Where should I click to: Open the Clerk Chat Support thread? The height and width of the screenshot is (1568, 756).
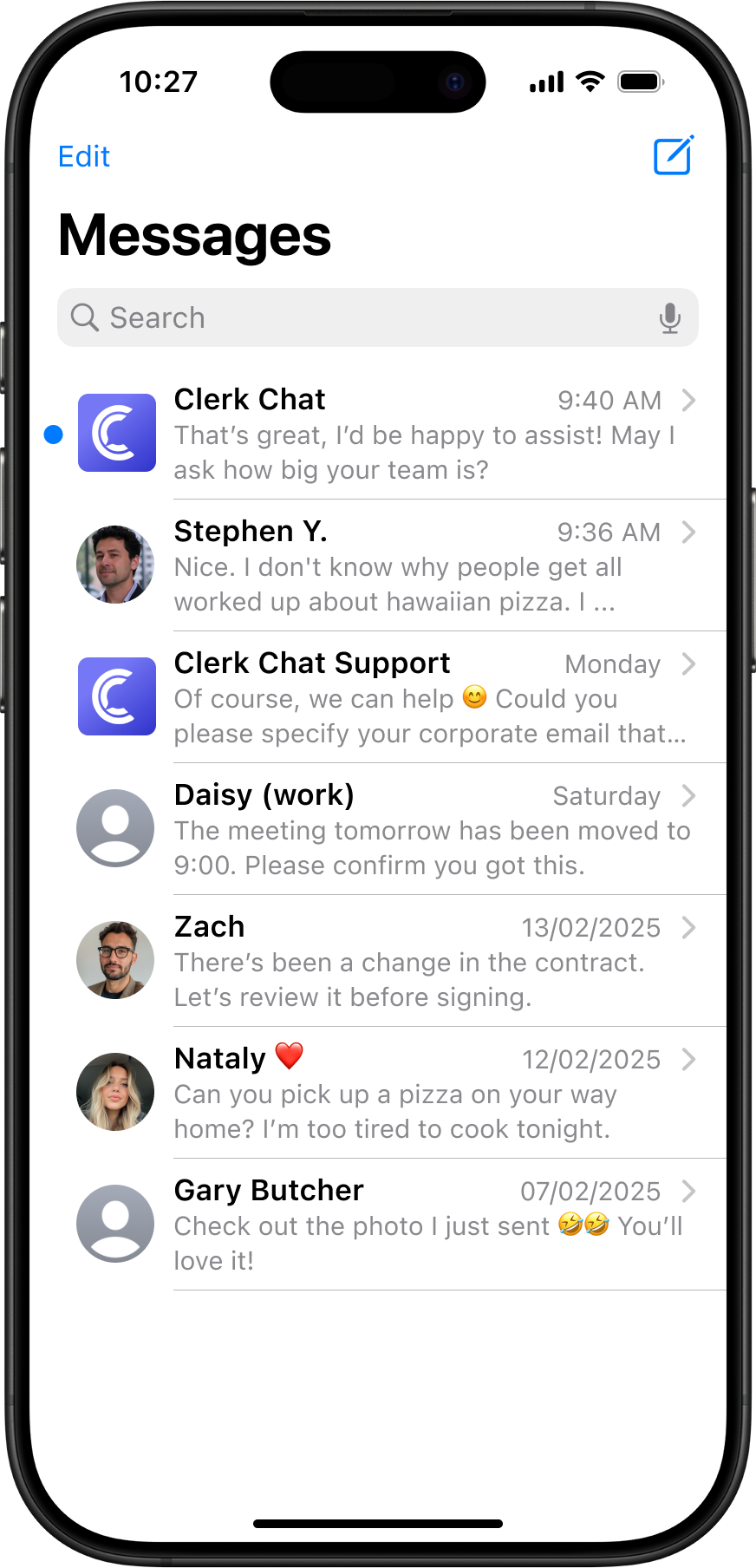pyautogui.click(x=416, y=697)
